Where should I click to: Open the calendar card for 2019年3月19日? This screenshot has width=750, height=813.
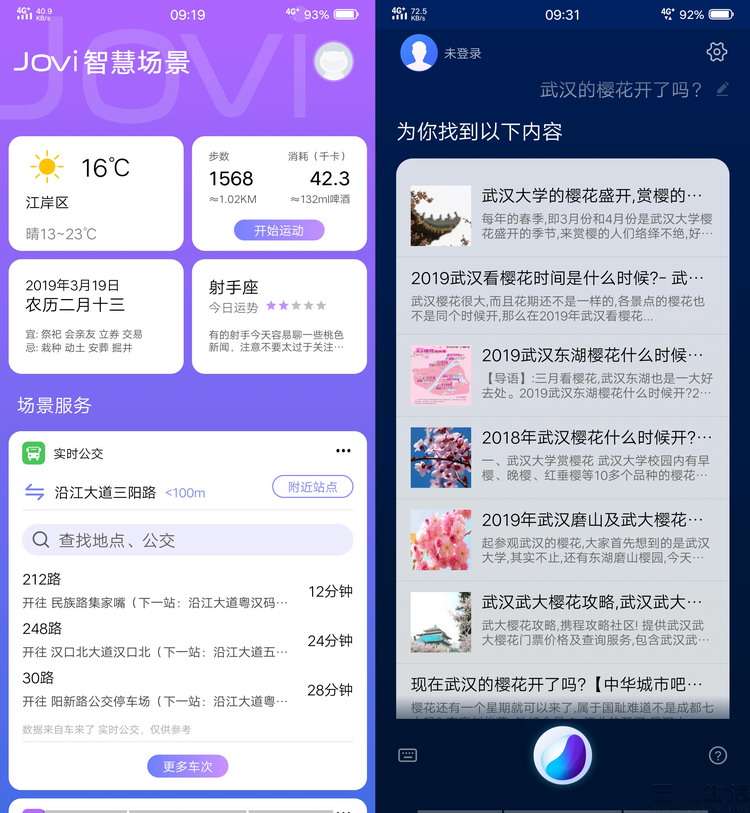click(x=96, y=316)
